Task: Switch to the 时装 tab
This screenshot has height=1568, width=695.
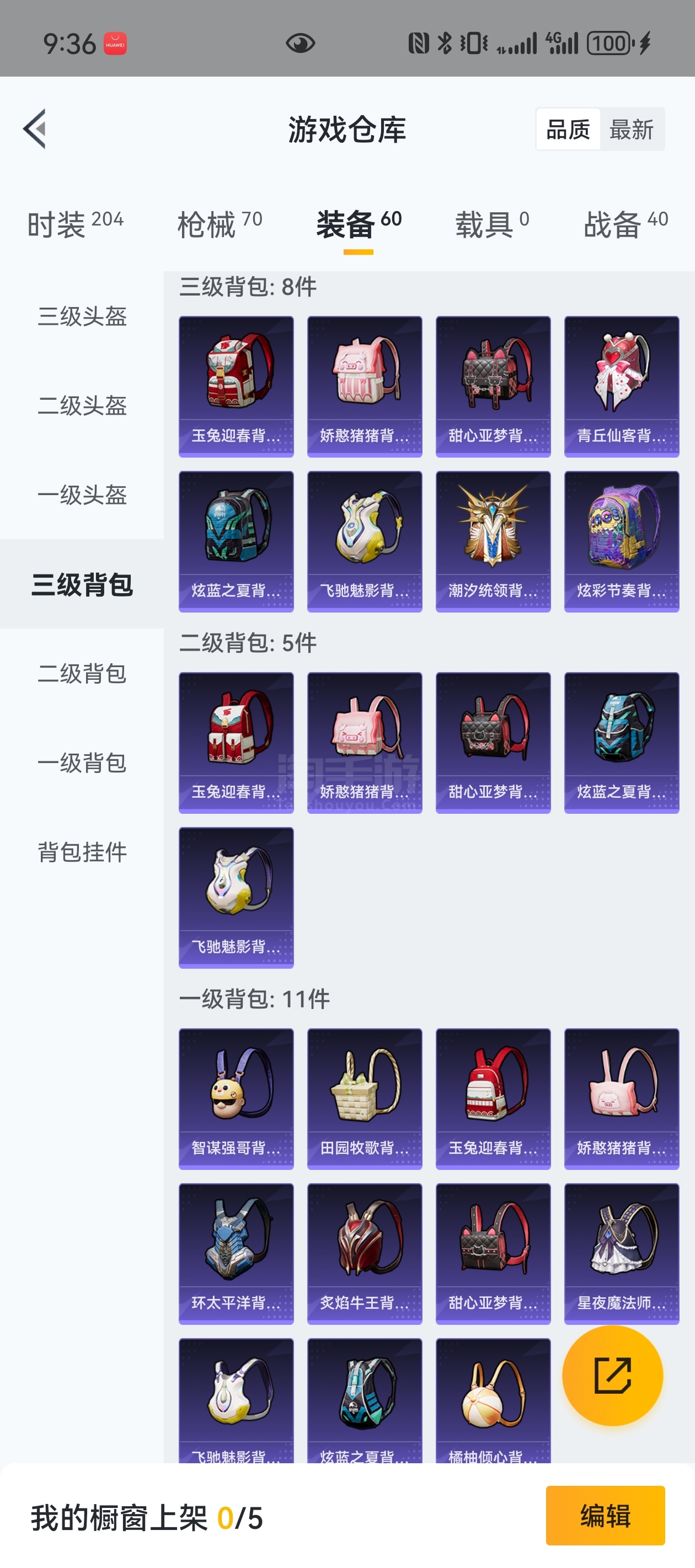Action: click(75, 223)
